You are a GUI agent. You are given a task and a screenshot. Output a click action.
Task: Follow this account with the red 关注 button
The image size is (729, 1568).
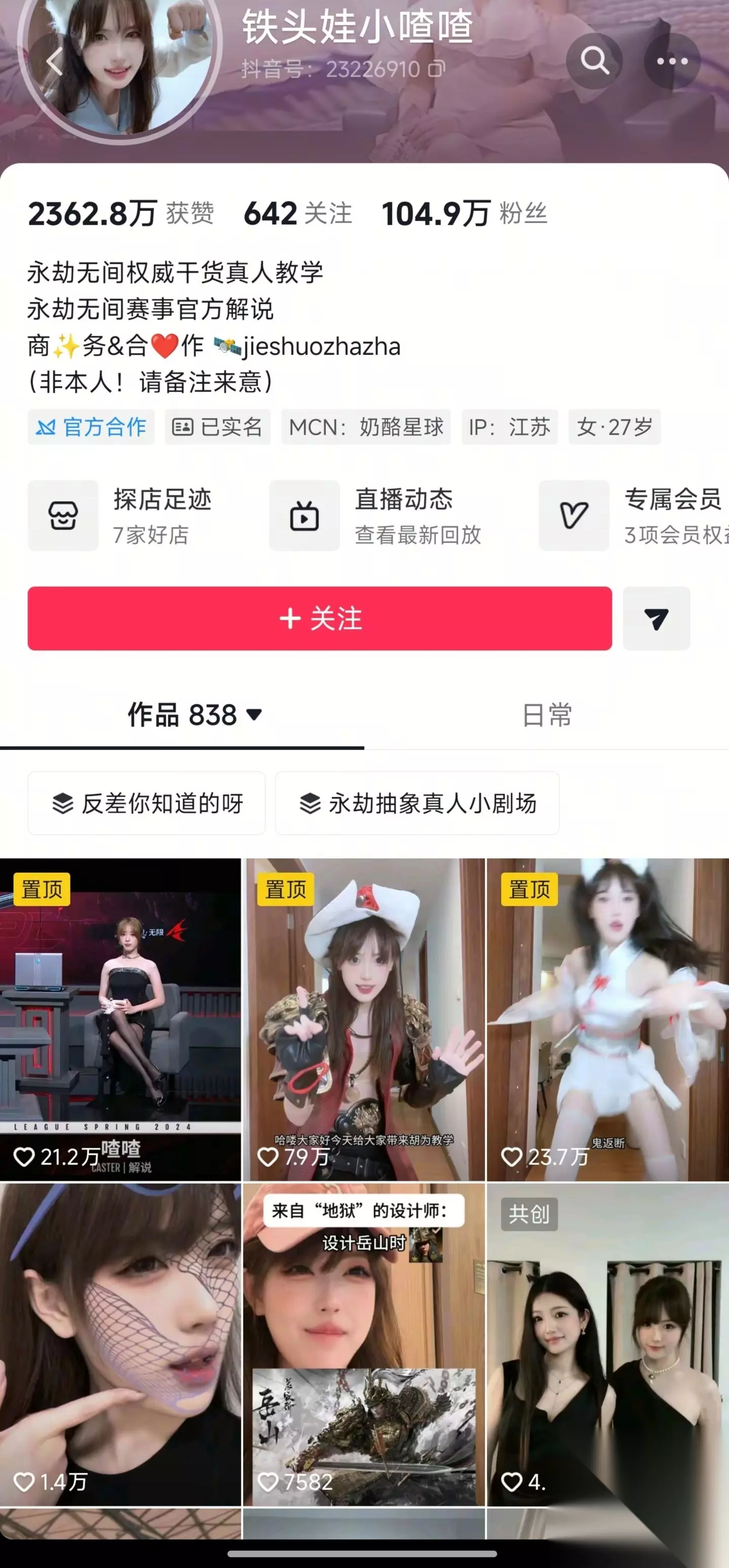[319, 619]
